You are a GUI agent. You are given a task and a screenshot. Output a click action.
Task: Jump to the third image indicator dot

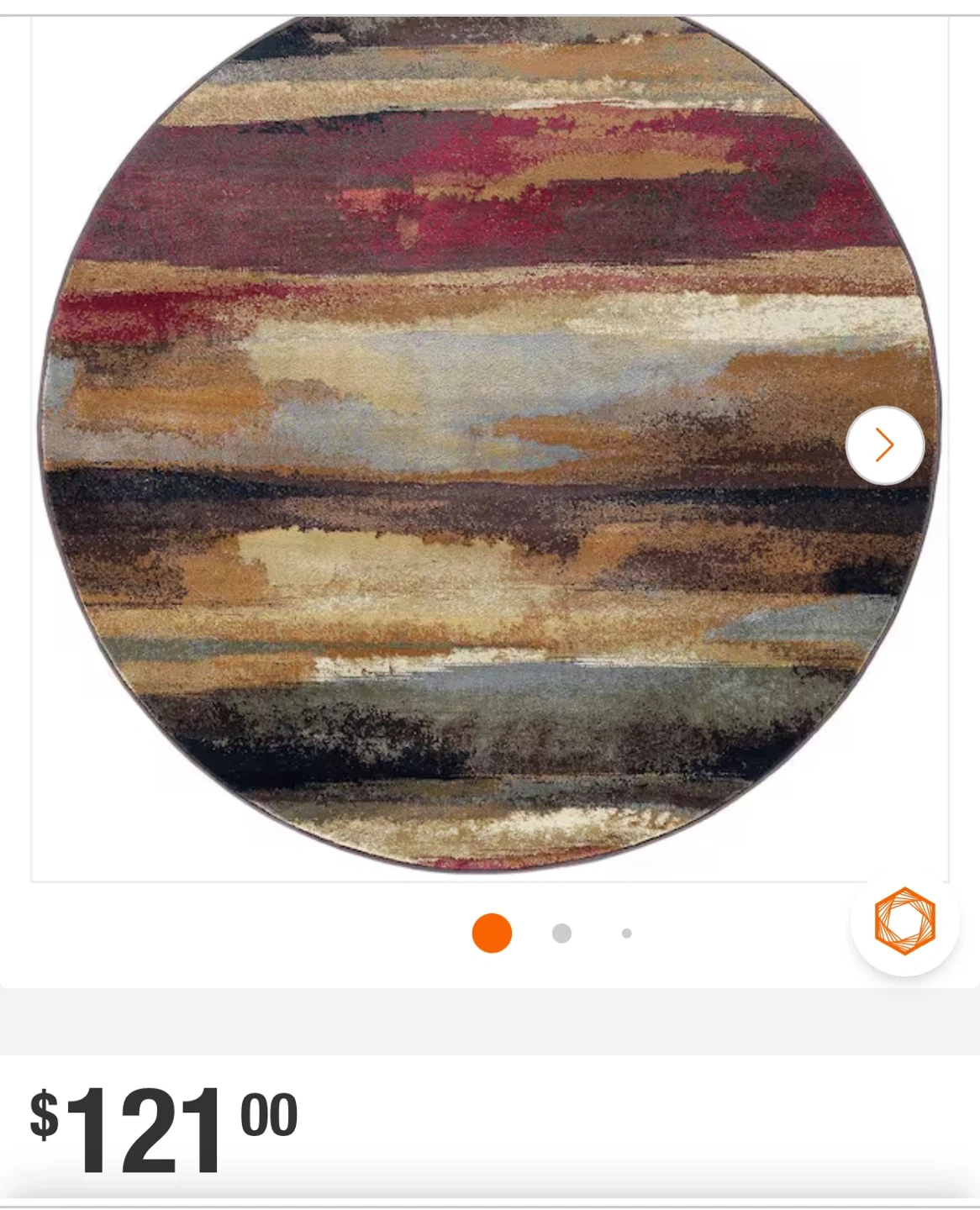[x=626, y=934]
